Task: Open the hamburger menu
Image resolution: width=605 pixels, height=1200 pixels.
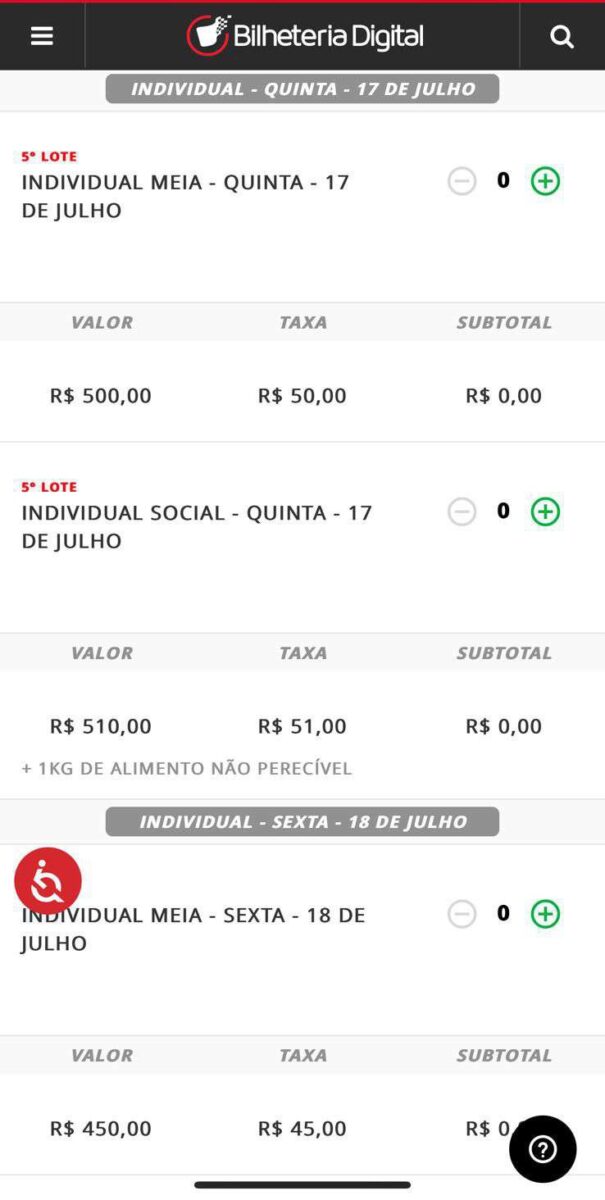Action: coord(41,36)
